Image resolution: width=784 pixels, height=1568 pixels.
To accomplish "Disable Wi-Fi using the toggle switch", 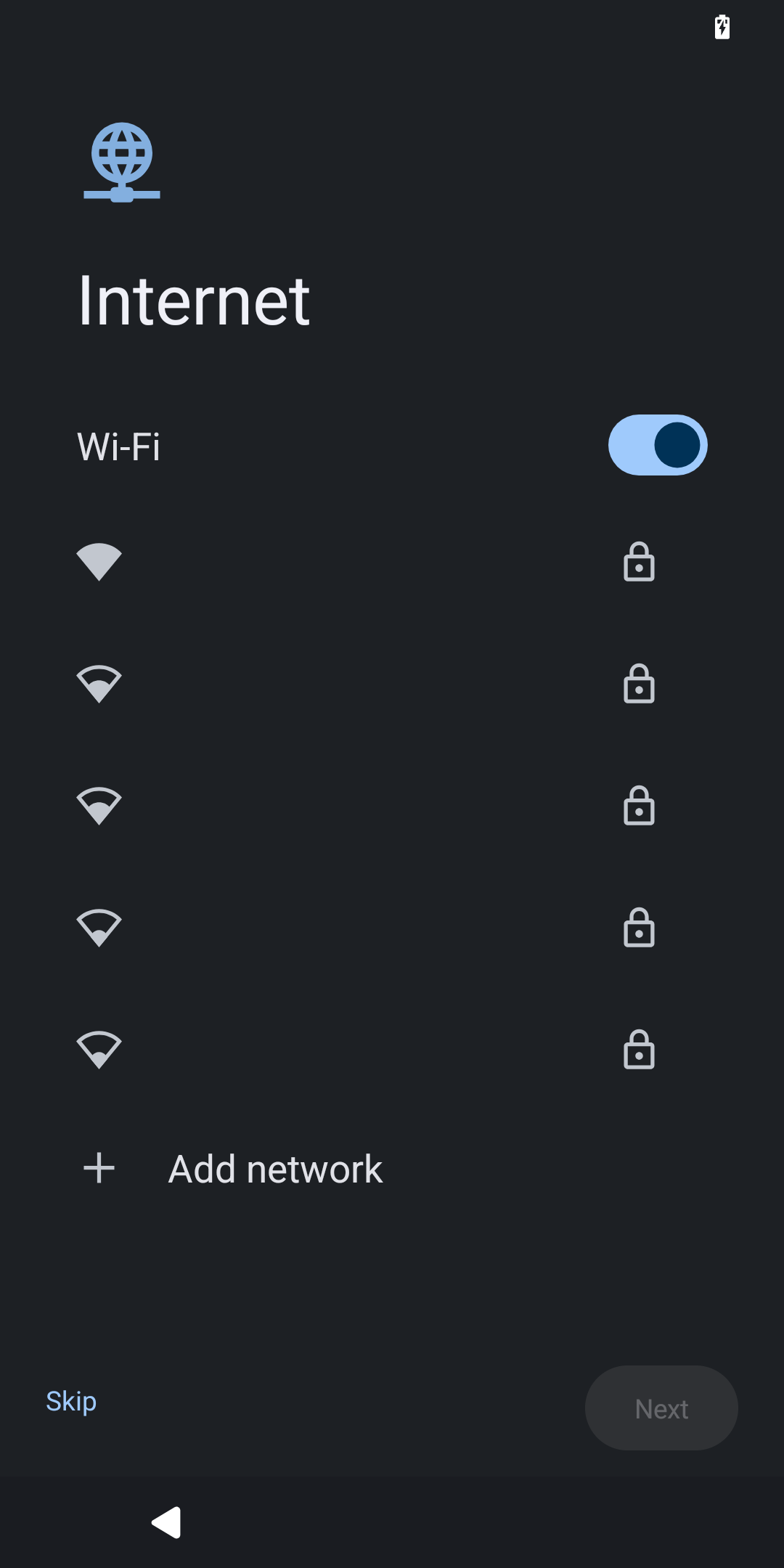I will coord(656,445).
